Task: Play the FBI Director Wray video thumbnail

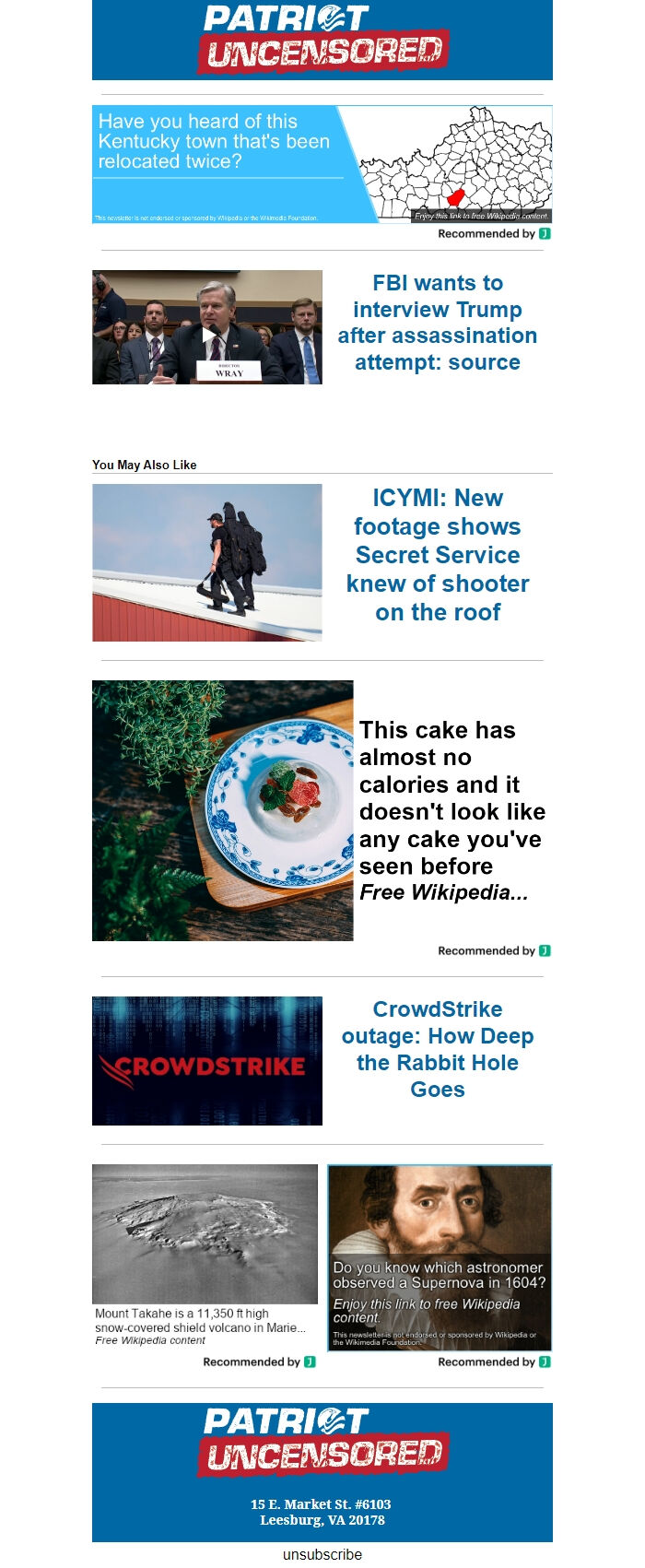Action: [207, 327]
